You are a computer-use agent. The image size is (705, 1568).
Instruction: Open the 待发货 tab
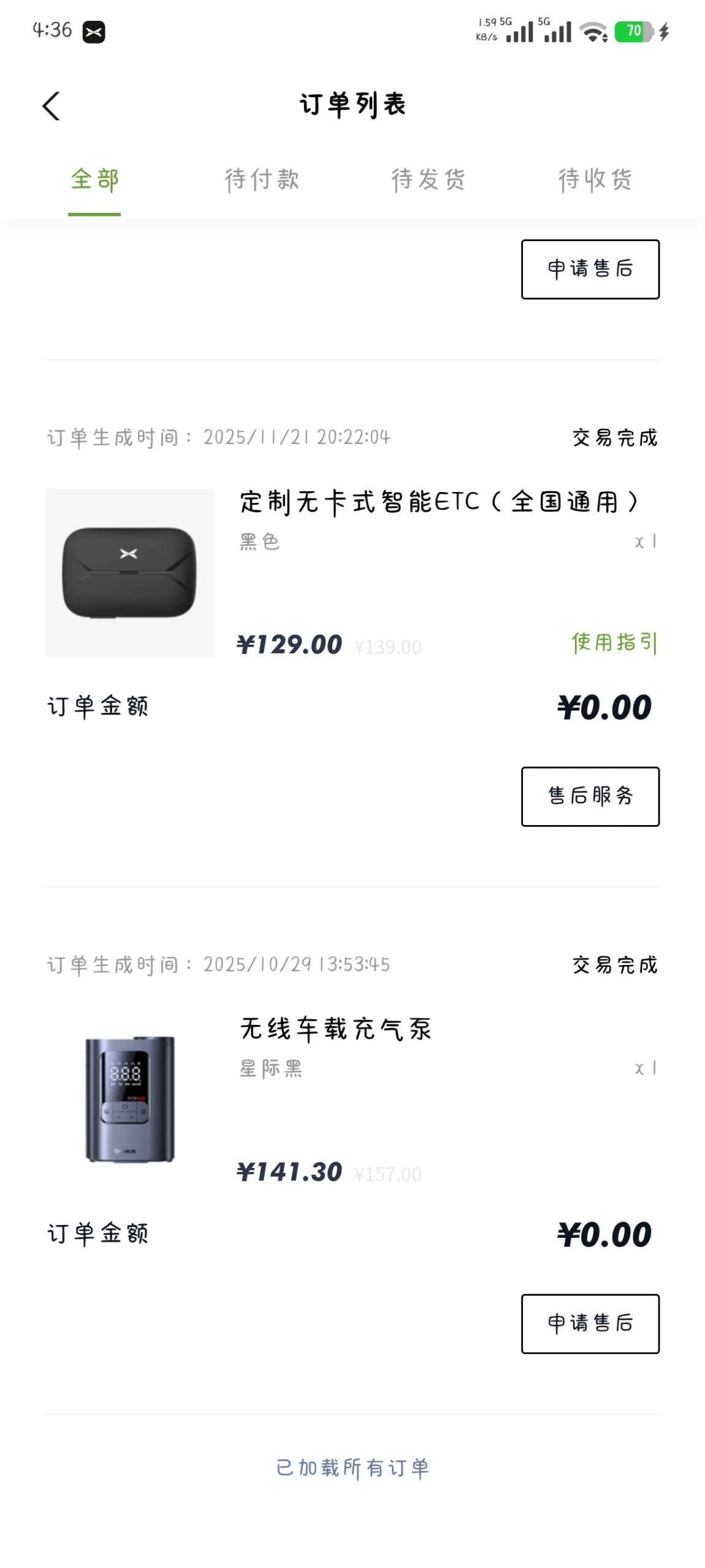(x=429, y=180)
